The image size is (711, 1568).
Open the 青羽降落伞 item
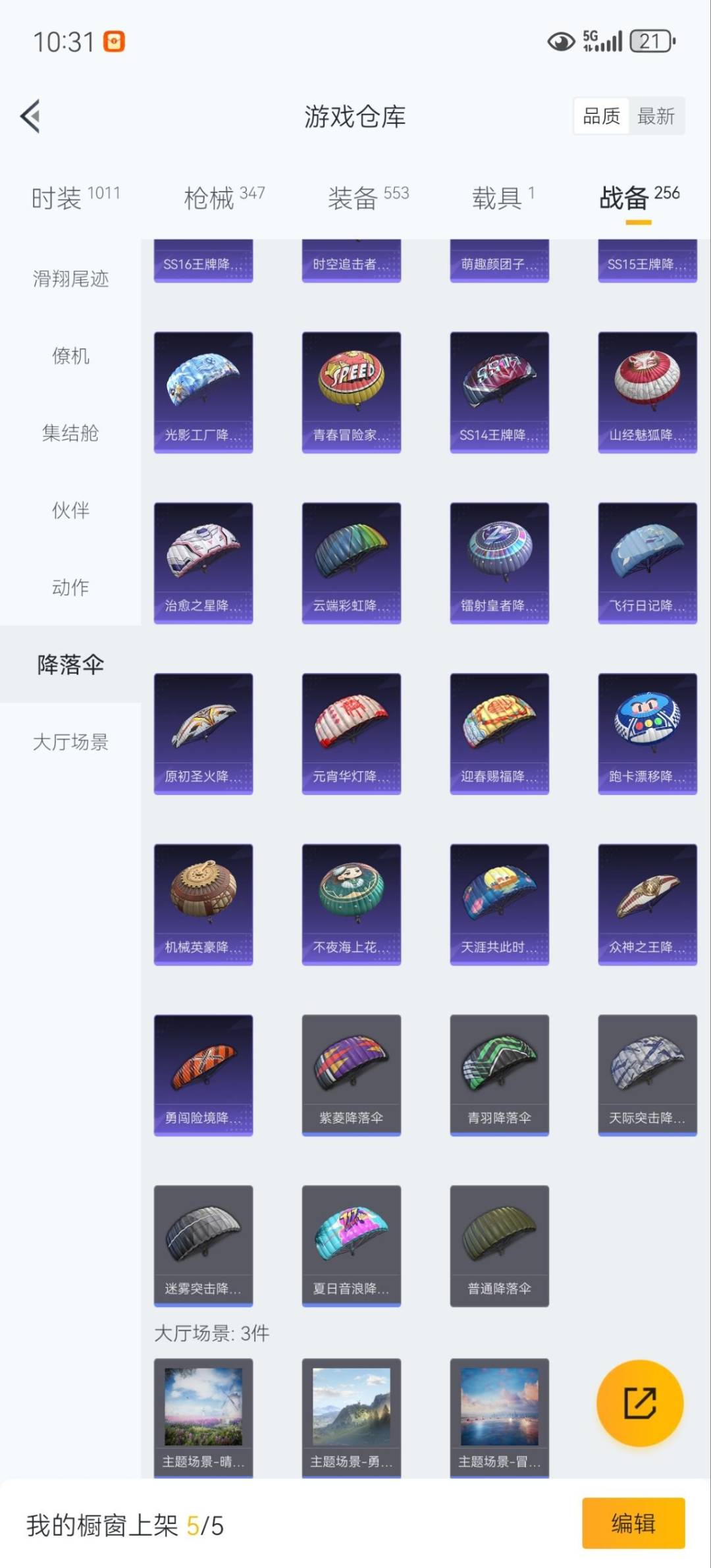pos(499,1073)
